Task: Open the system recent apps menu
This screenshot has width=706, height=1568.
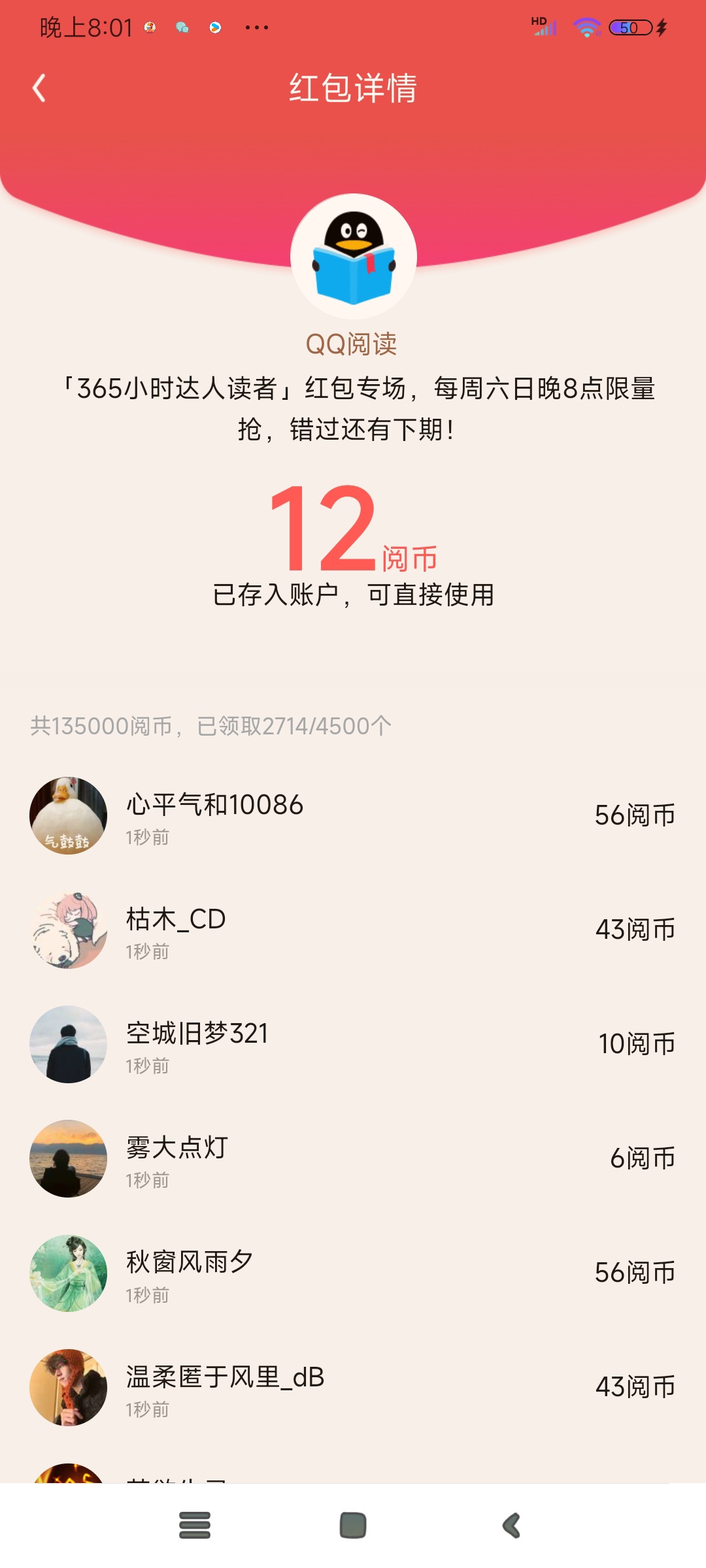Action: 195,1526
